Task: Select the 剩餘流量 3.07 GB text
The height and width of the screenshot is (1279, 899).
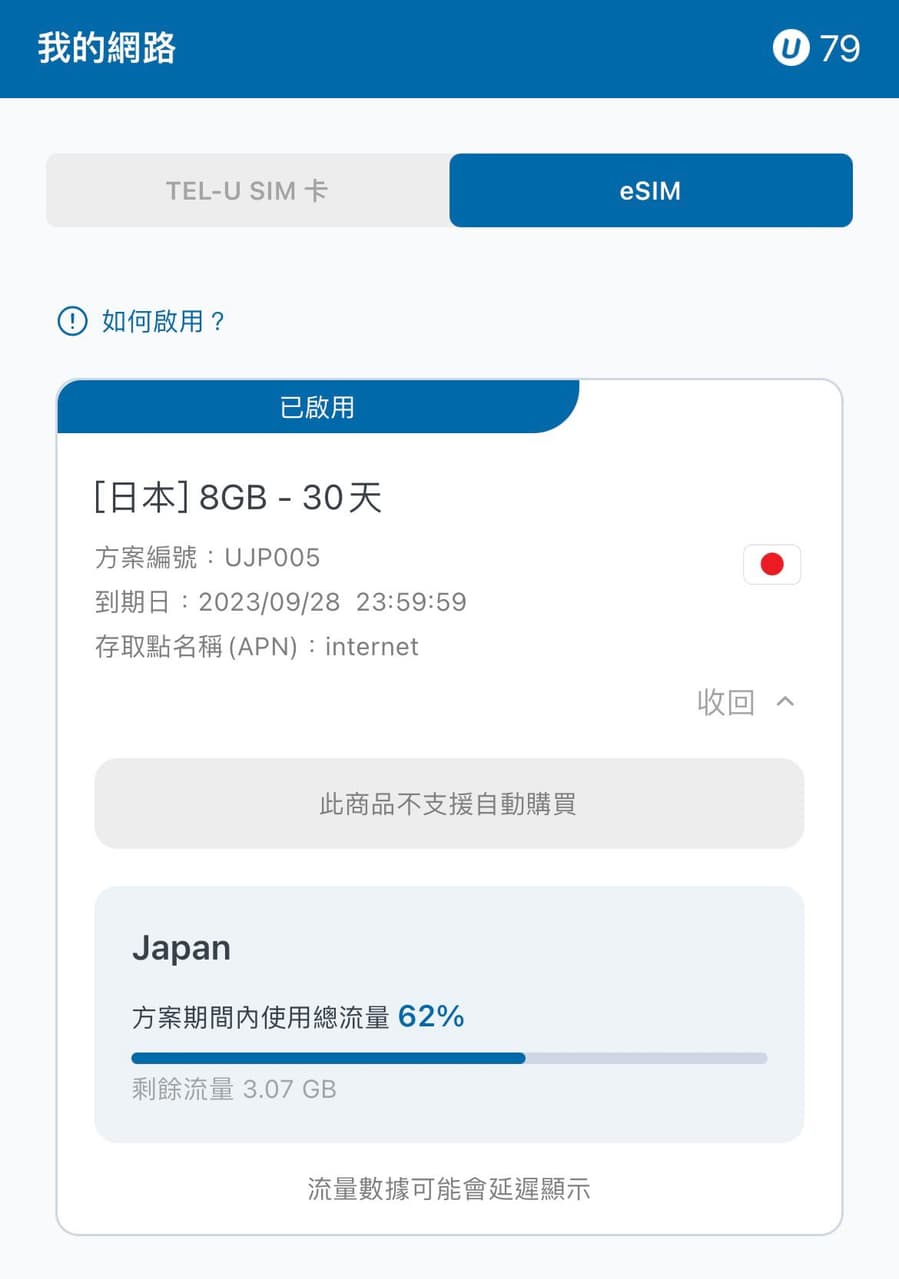Action: tap(235, 1089)
